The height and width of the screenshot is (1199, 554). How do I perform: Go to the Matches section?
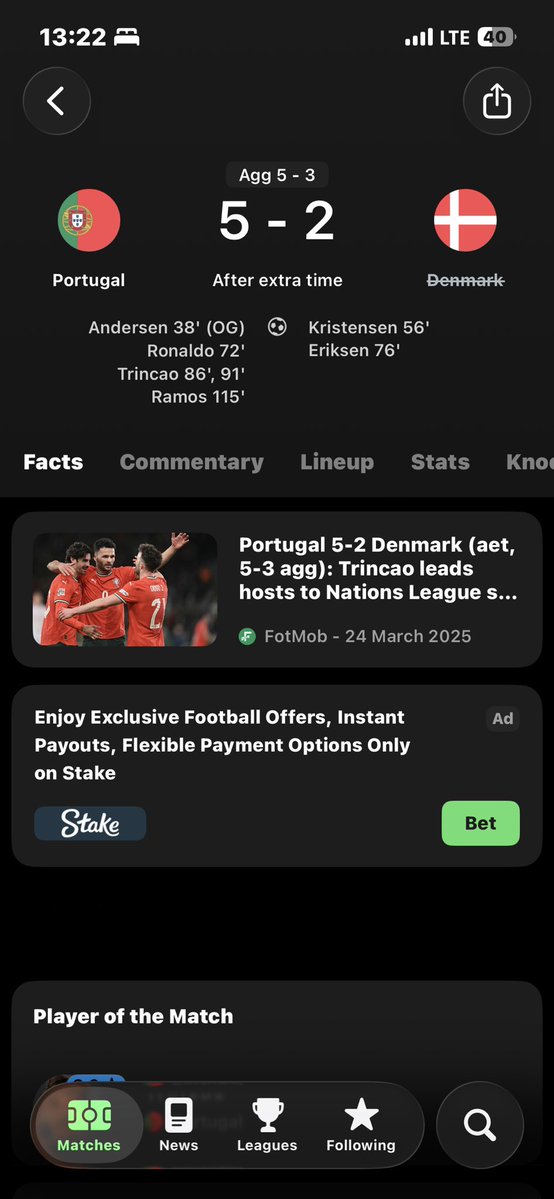[89, 1126]
